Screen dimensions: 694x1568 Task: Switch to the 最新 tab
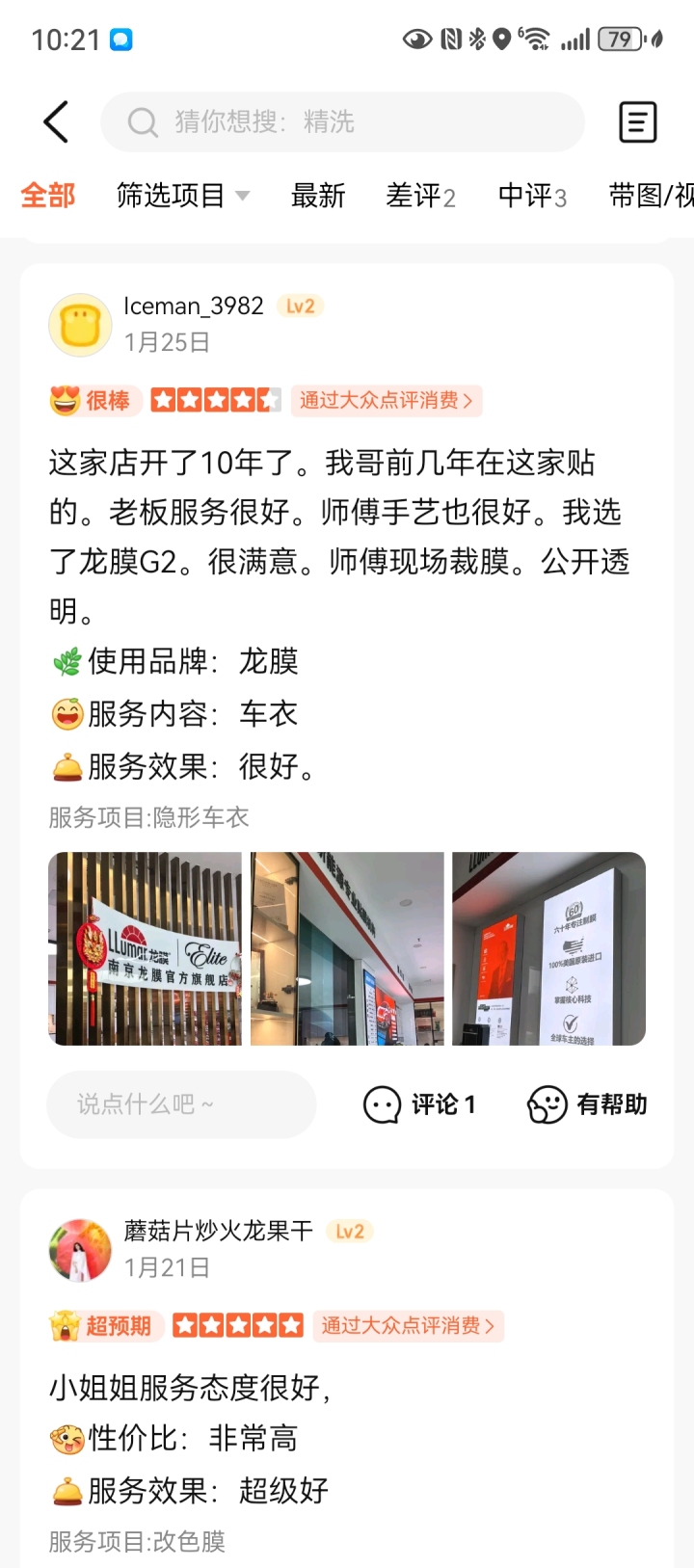click(x=318, y=196)
